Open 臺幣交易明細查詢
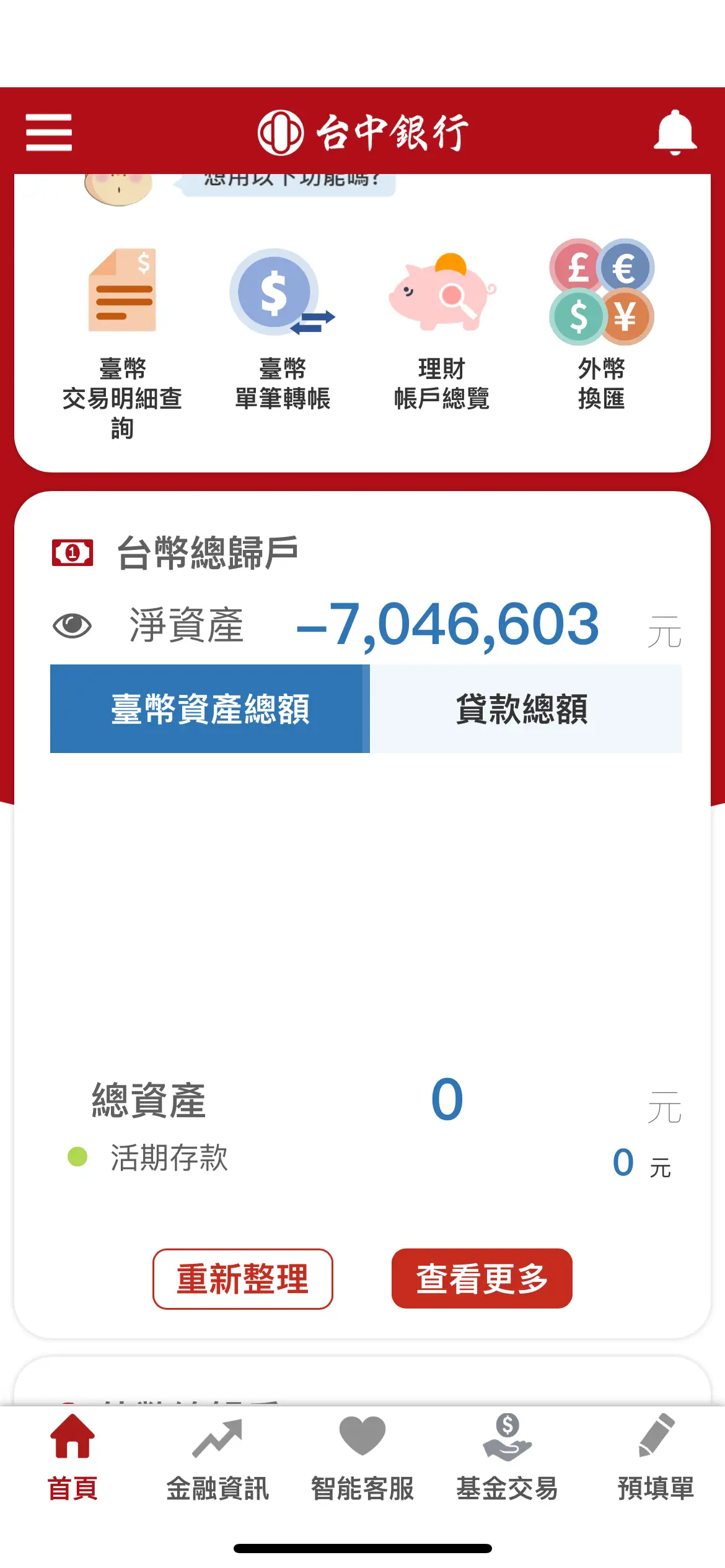Viewport: 725px width, 1568px height. [122, 344]
